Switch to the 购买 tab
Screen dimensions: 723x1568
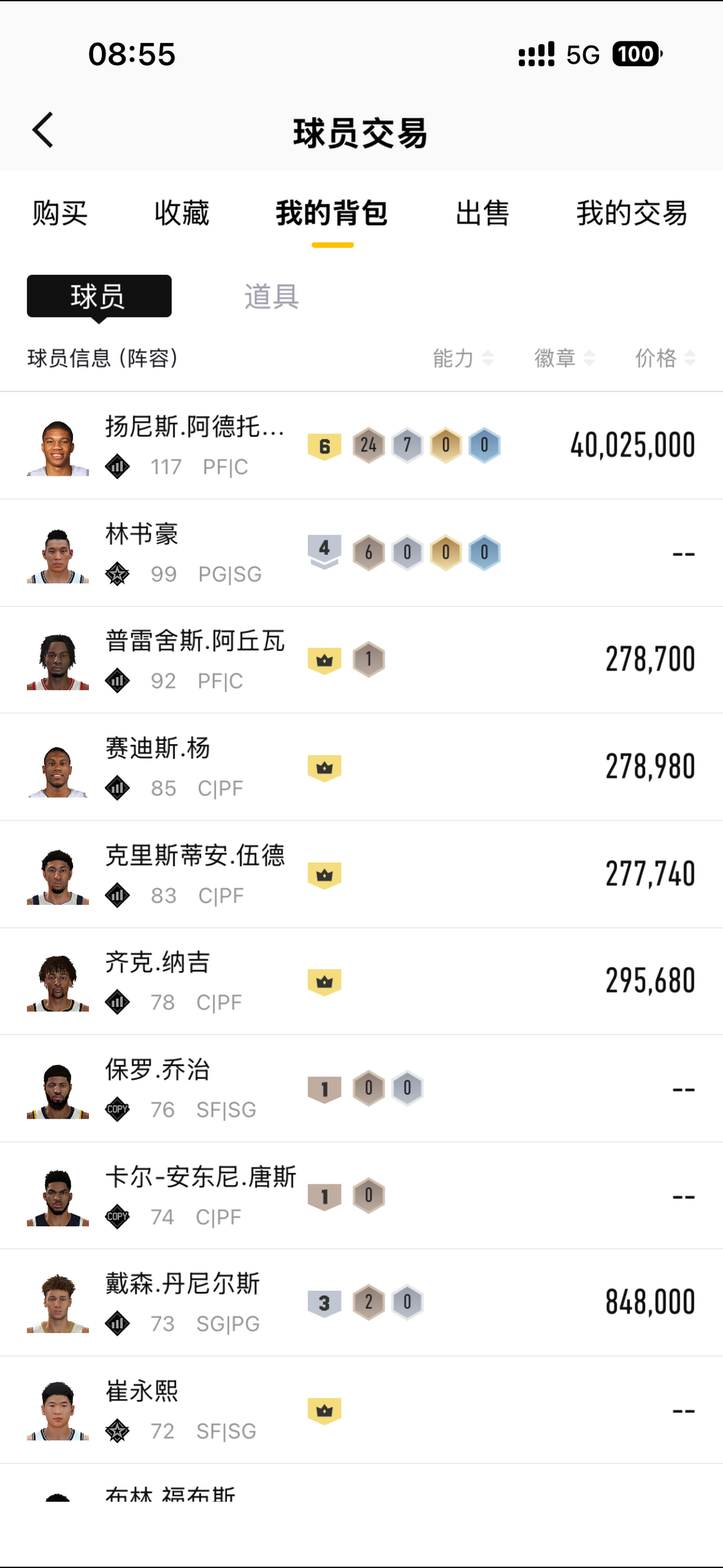(60, 214)
